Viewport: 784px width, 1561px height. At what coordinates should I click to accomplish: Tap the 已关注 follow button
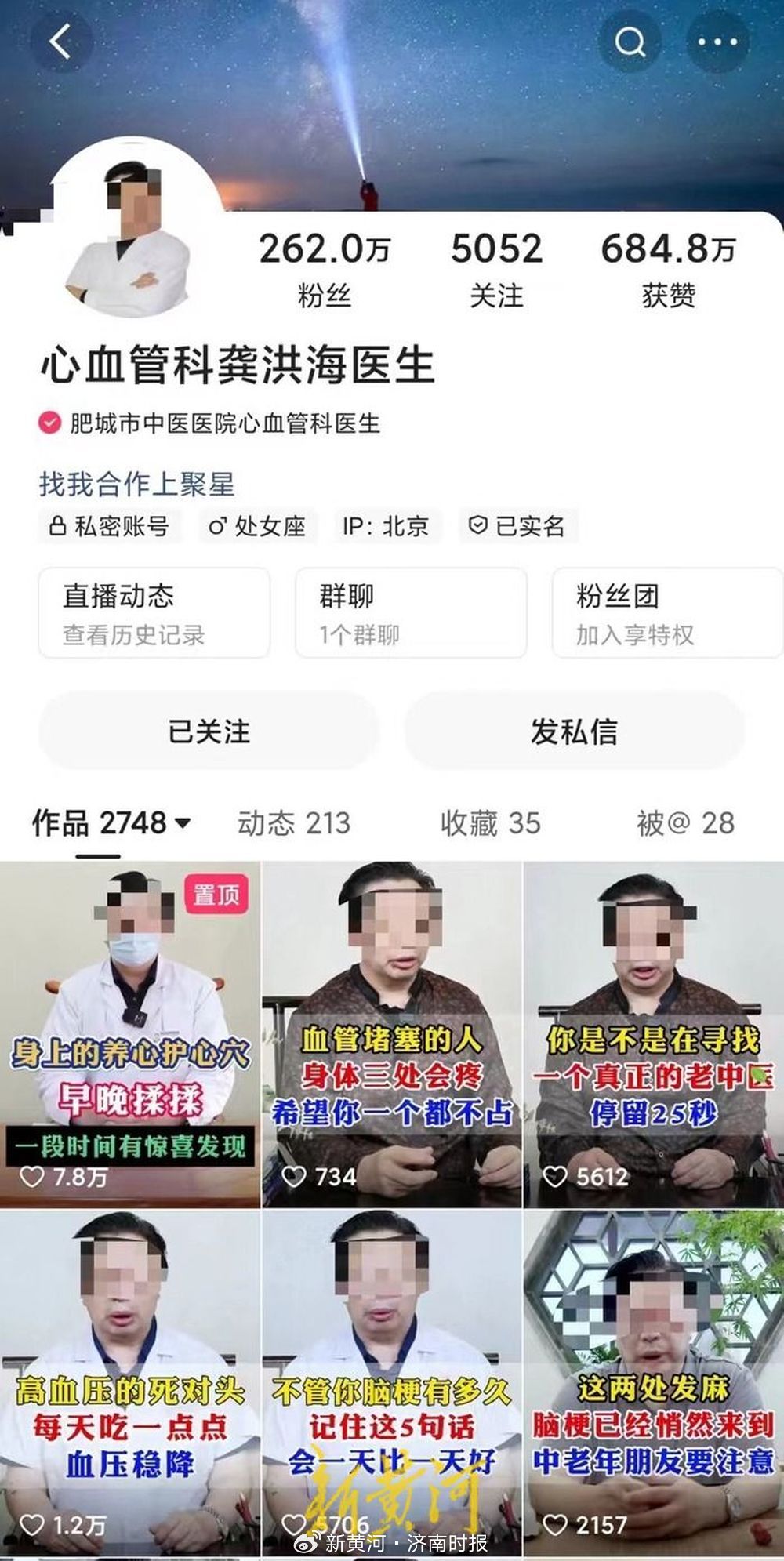[x=209, y=731]
